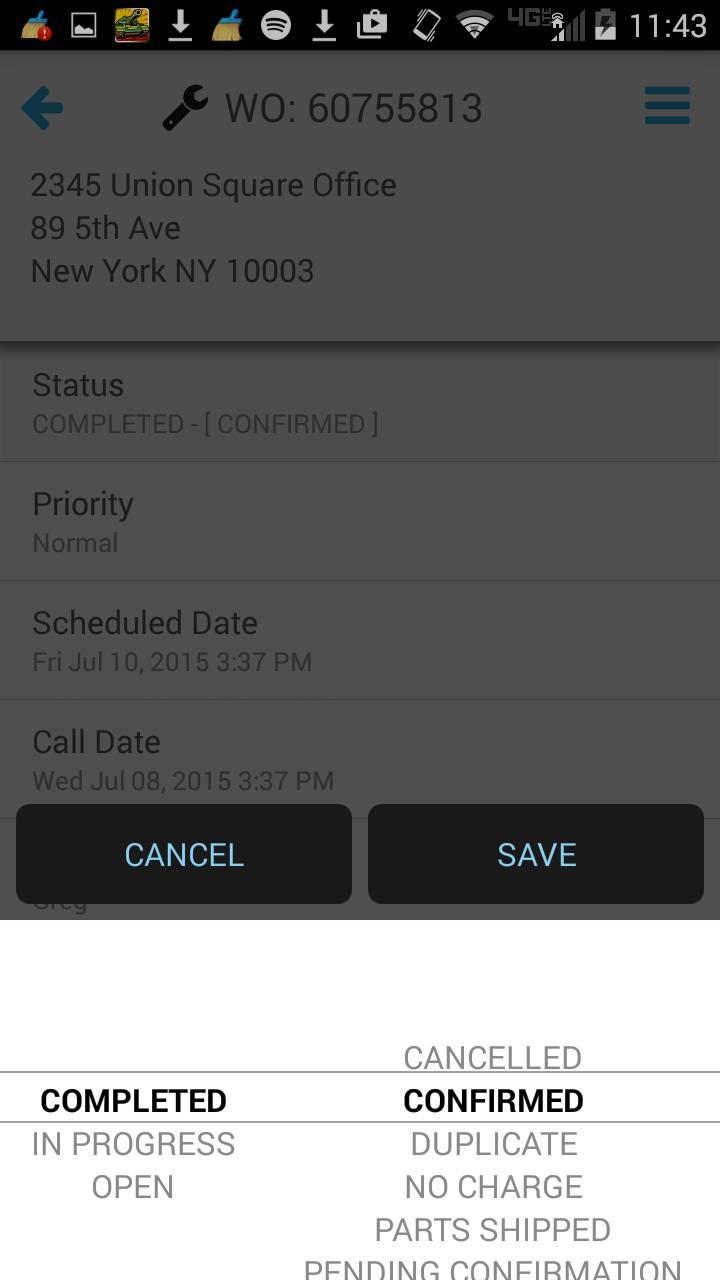
Task: Tap the download icon in the notification bar
Action: point(181,25)
